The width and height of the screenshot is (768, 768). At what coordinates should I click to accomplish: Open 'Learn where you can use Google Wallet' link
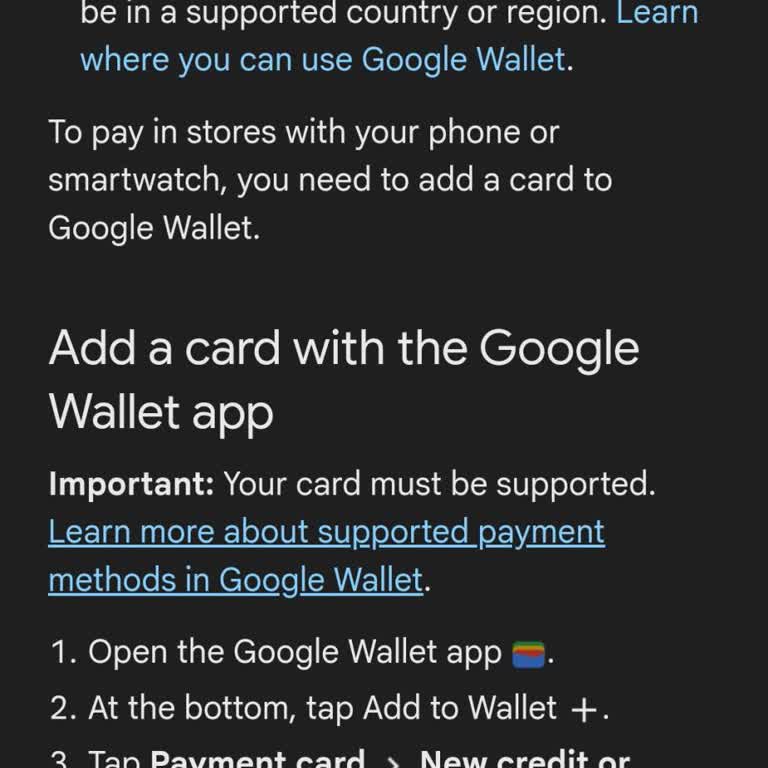tap(322, 60)
